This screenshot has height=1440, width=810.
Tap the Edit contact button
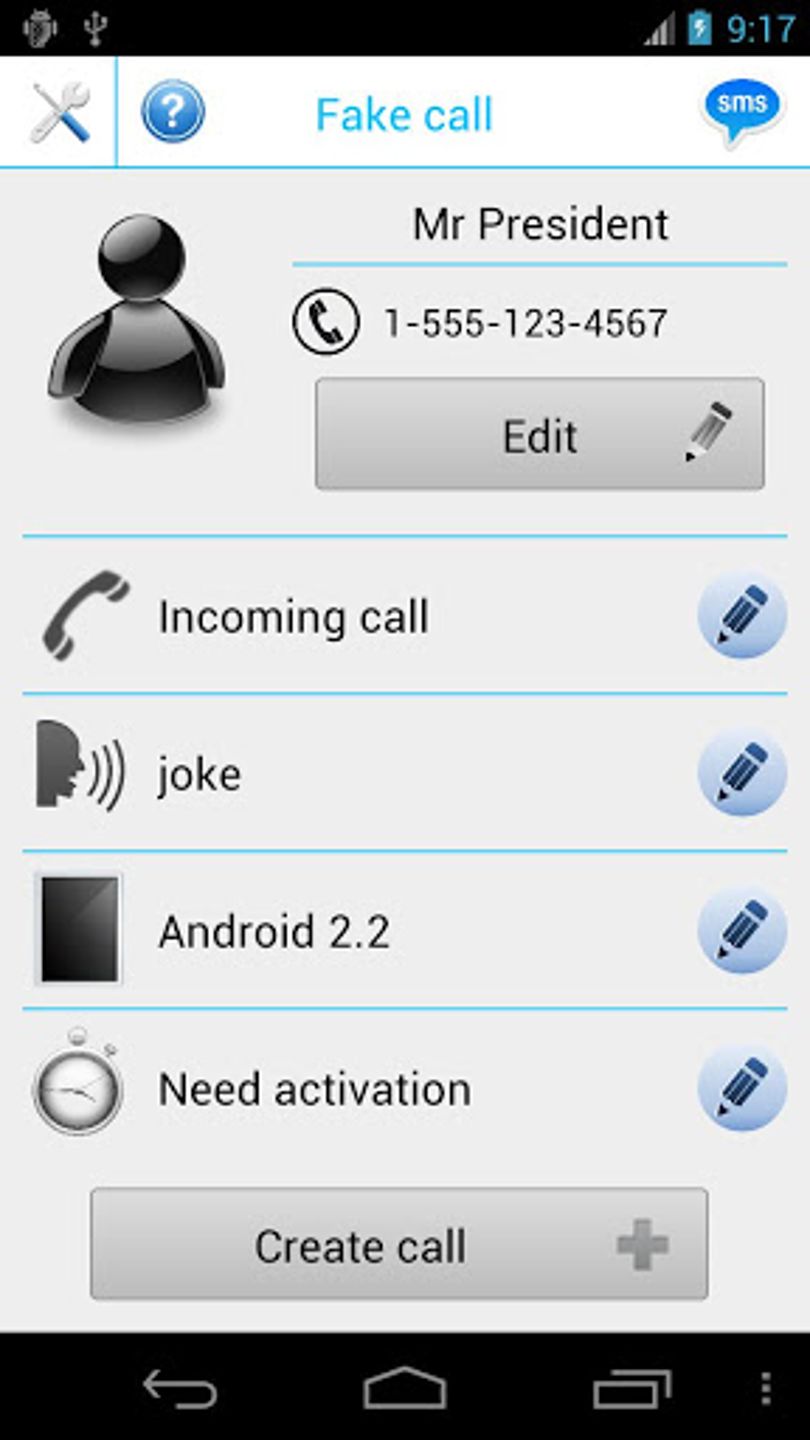tap(540, 434)
